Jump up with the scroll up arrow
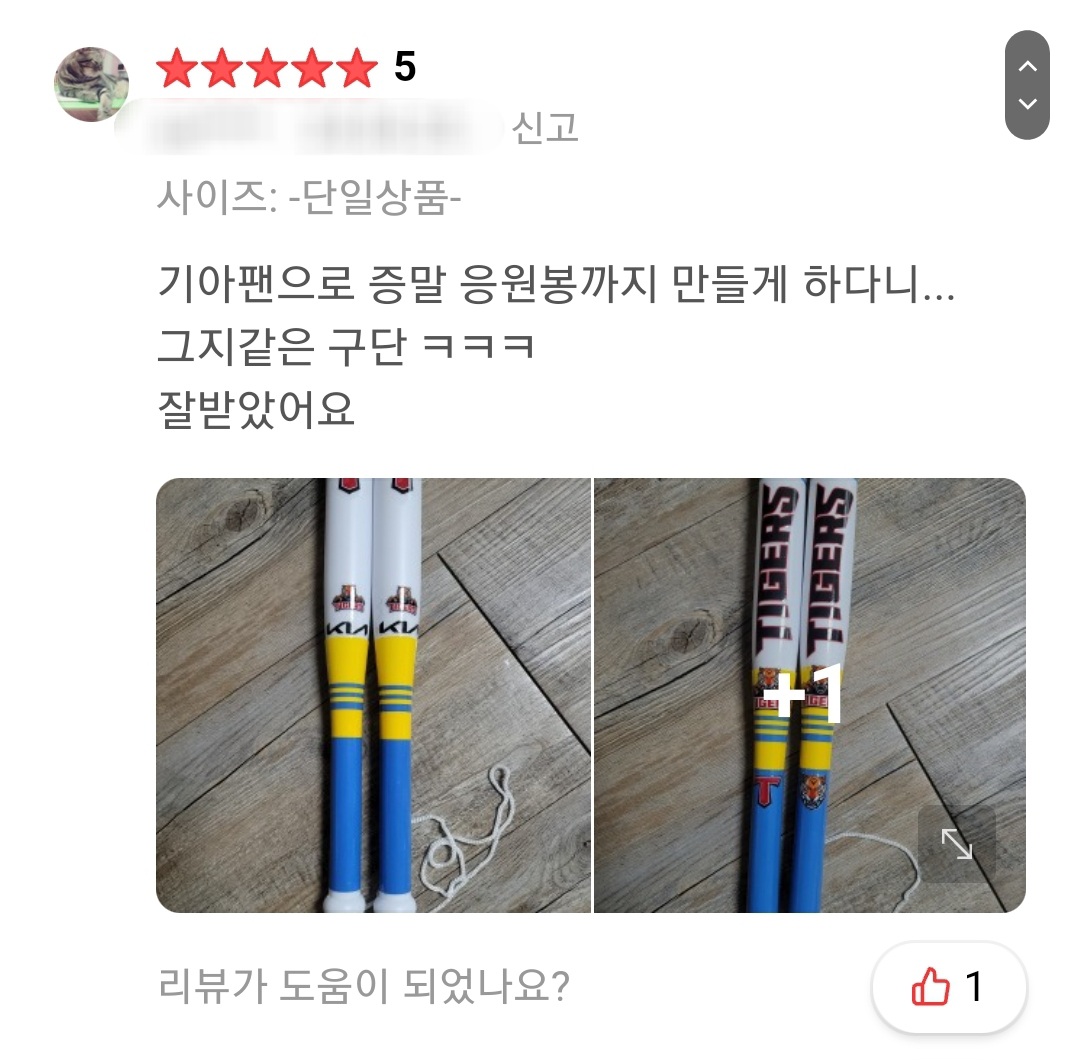 click(1027, 67)
